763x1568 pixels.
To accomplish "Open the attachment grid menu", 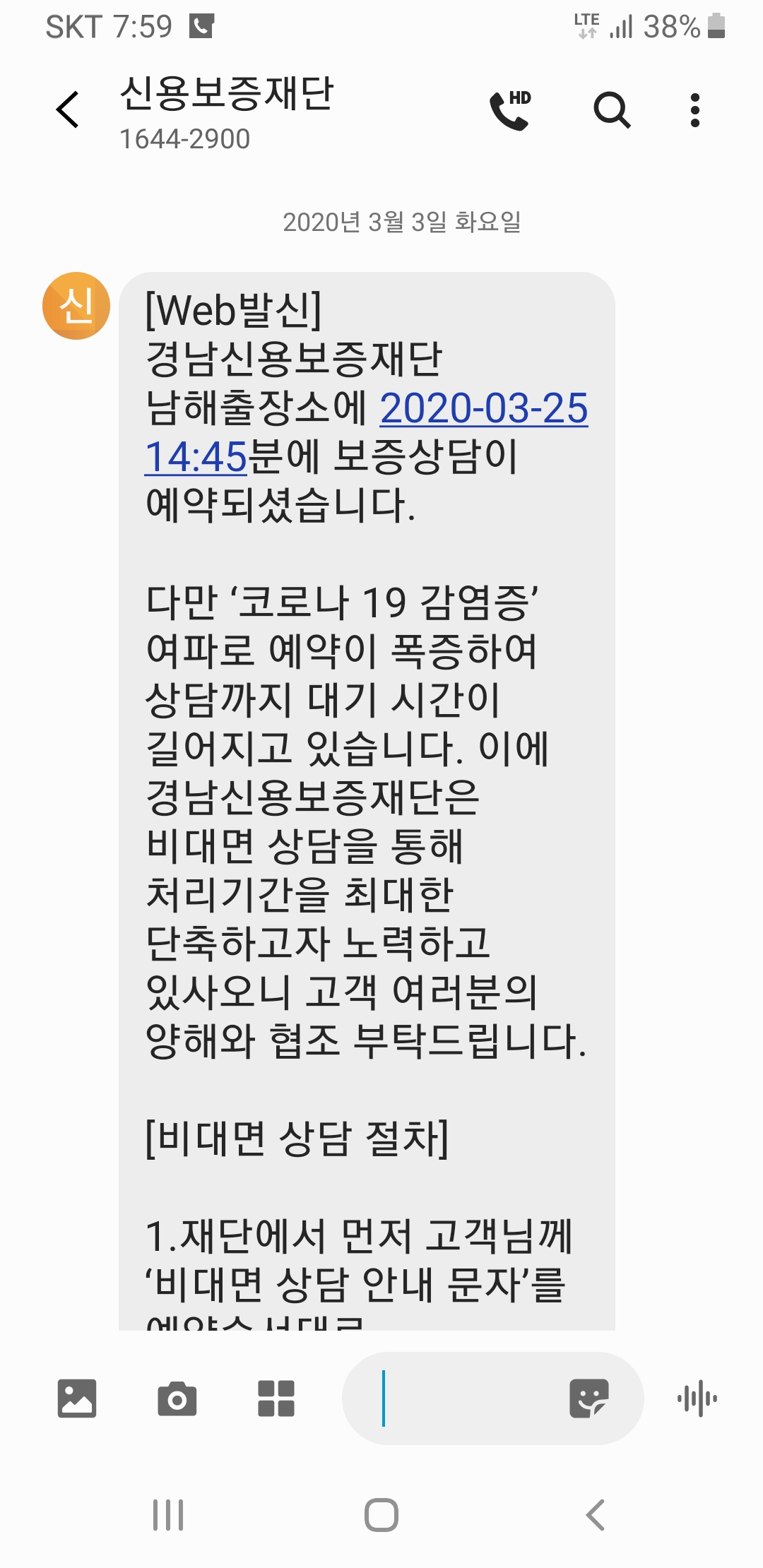I will click(276, 1398).
